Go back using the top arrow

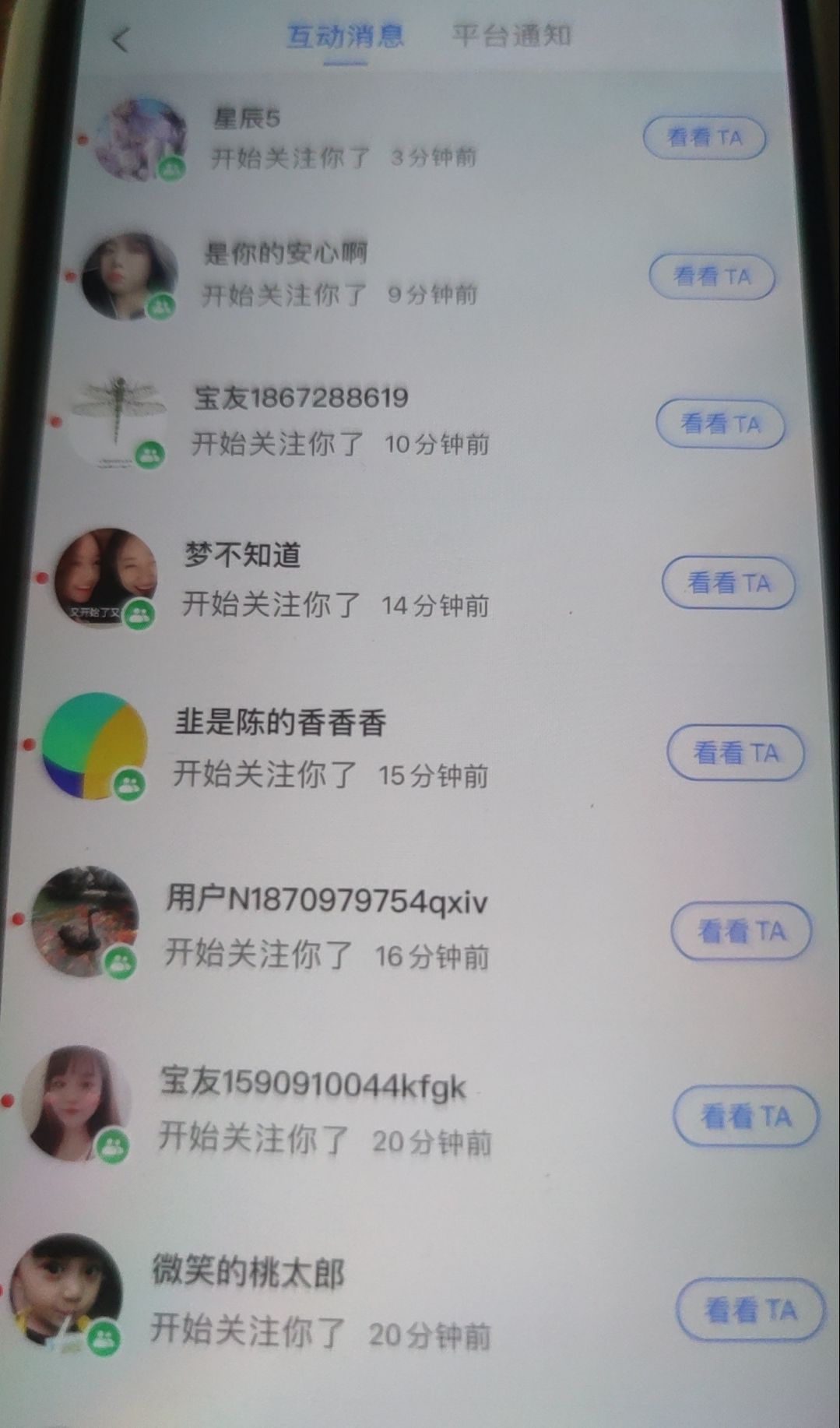120,39
